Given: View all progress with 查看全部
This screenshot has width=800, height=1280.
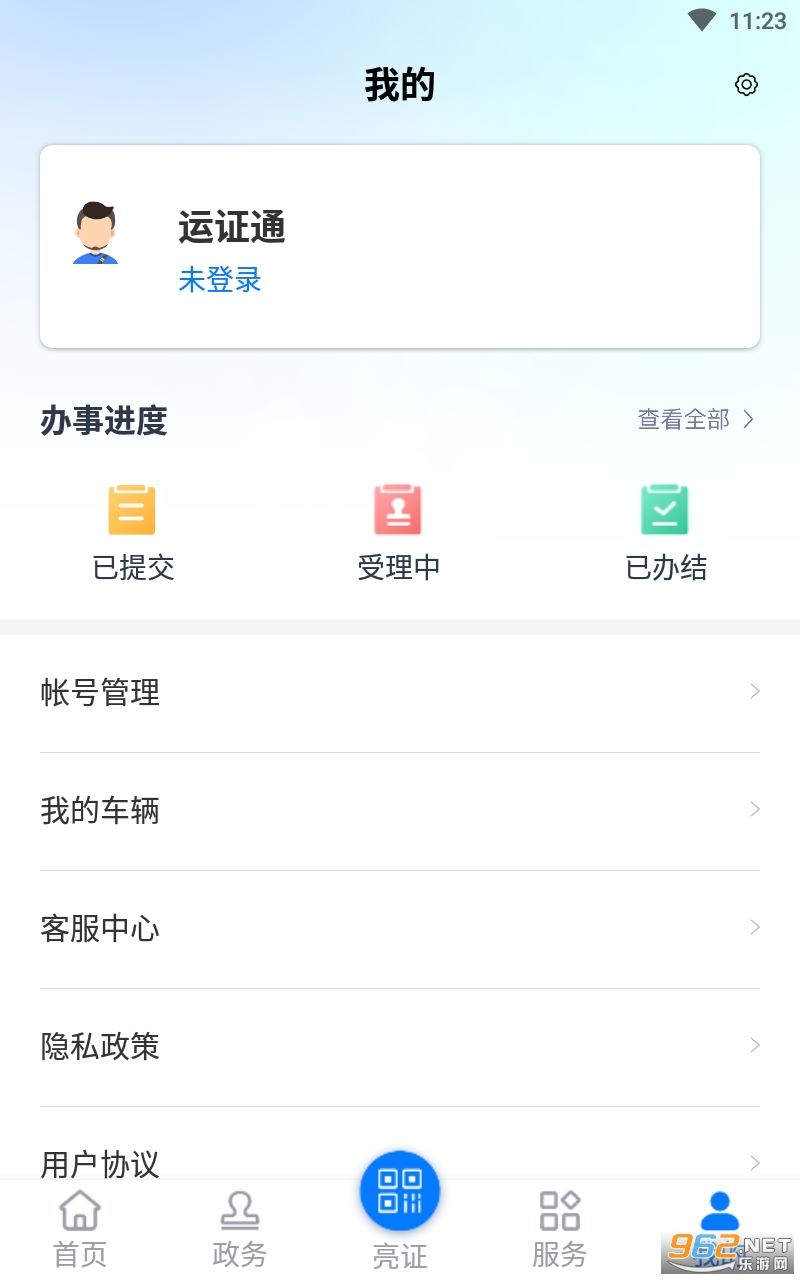Looking at the screenshot, I should [696, 420].
